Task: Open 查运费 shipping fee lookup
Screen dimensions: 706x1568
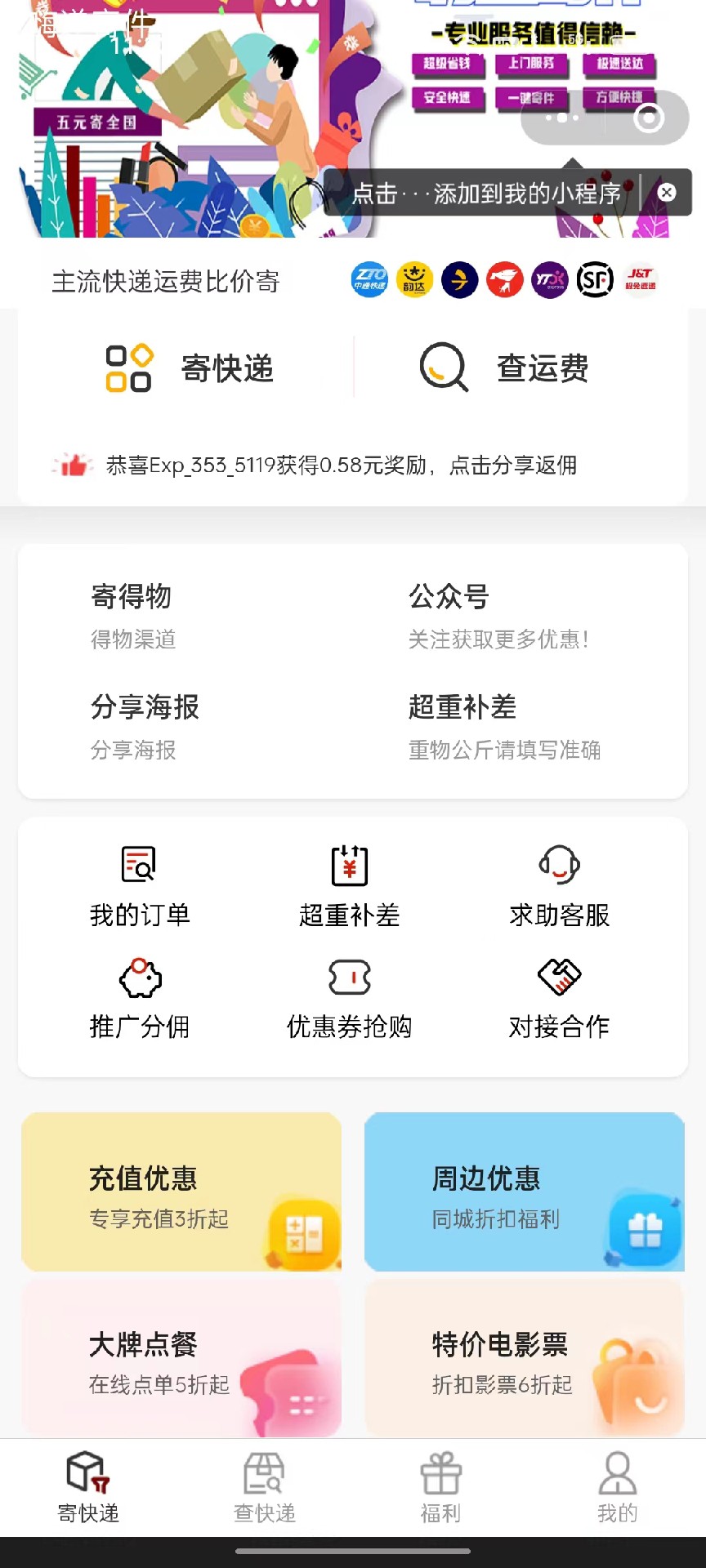Action: 504,368
